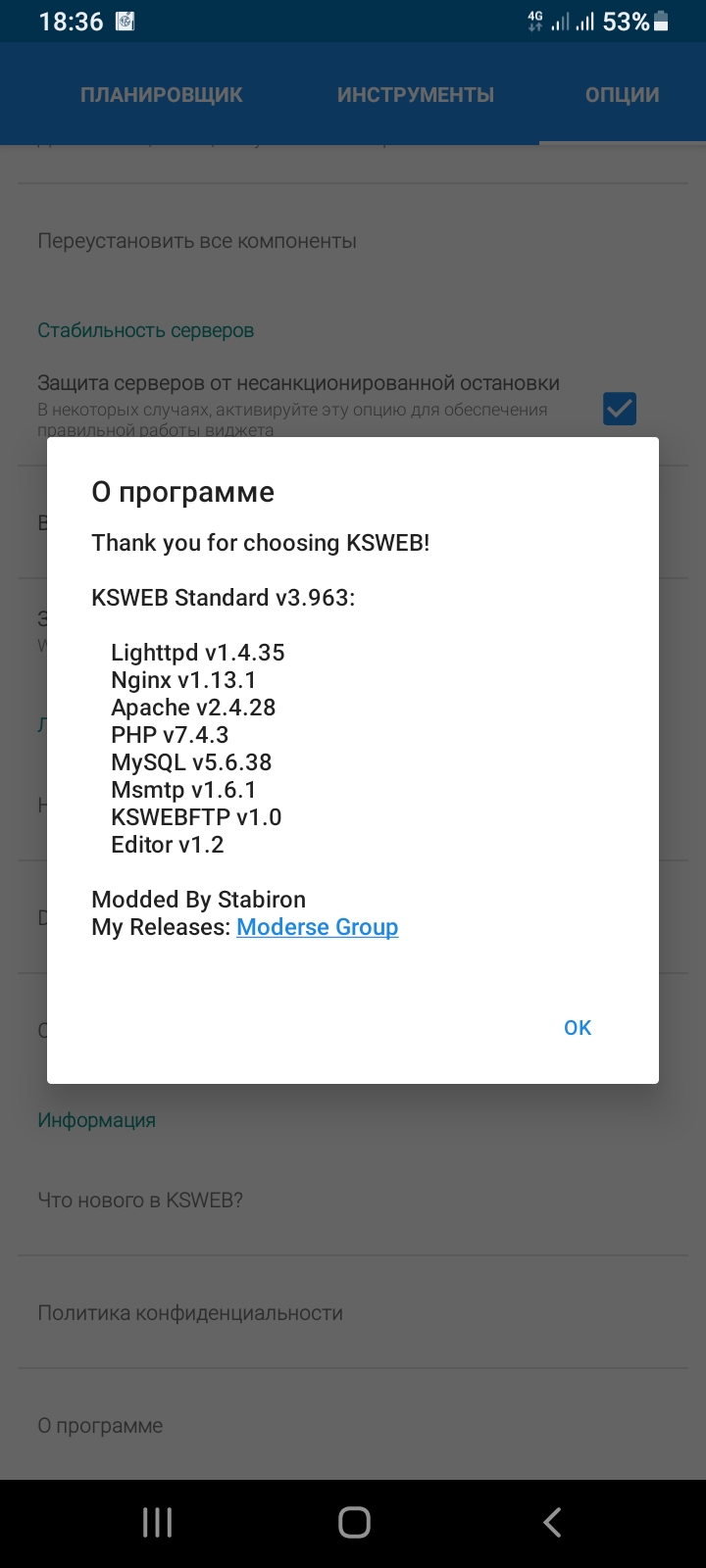Open the Moderse Group link
Image resolution: width=706 pixels, height=1568 pixels.
317,927
